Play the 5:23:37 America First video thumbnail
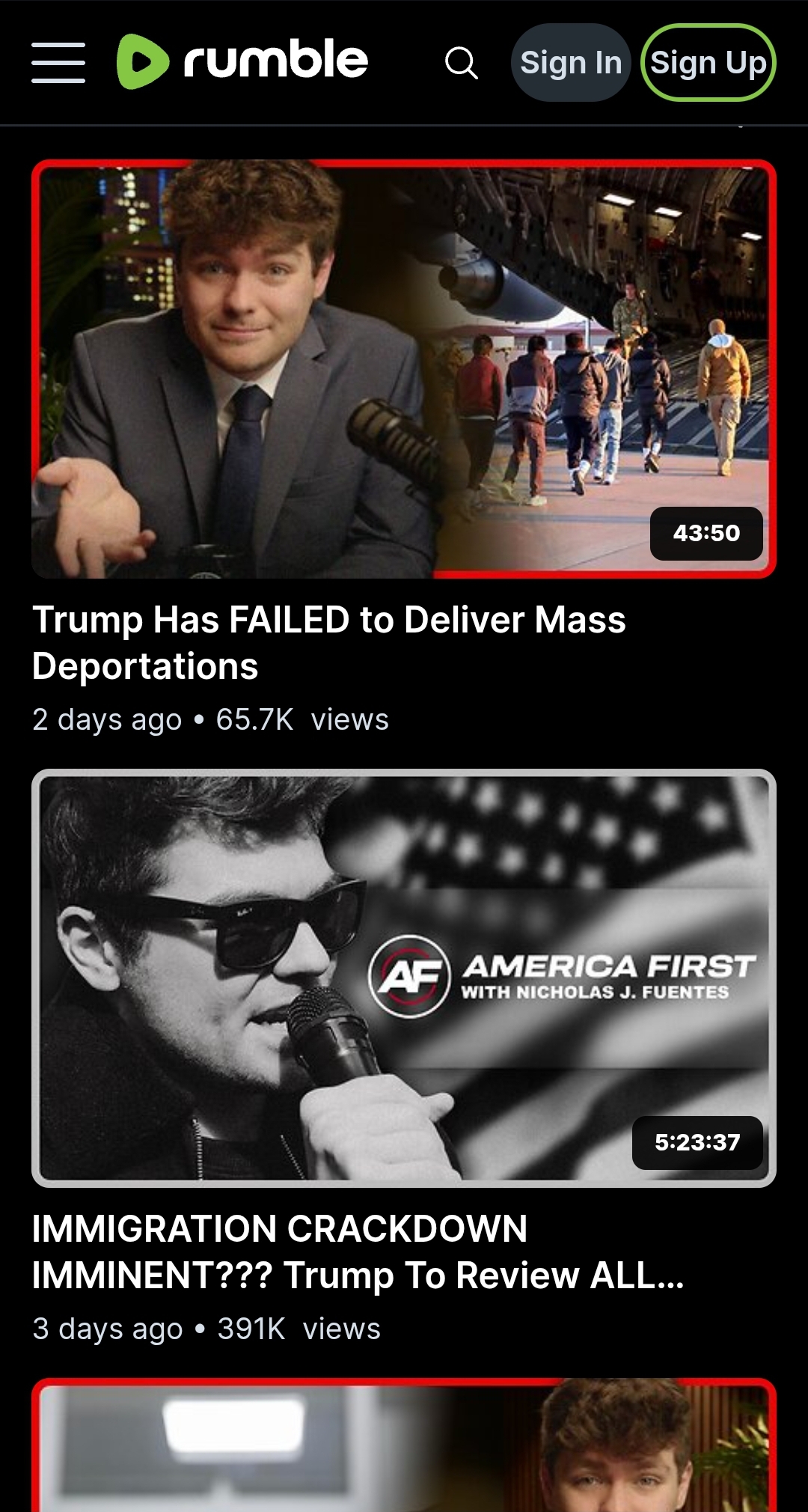The width and height of the screenshot is (808, 1512). 404,978
